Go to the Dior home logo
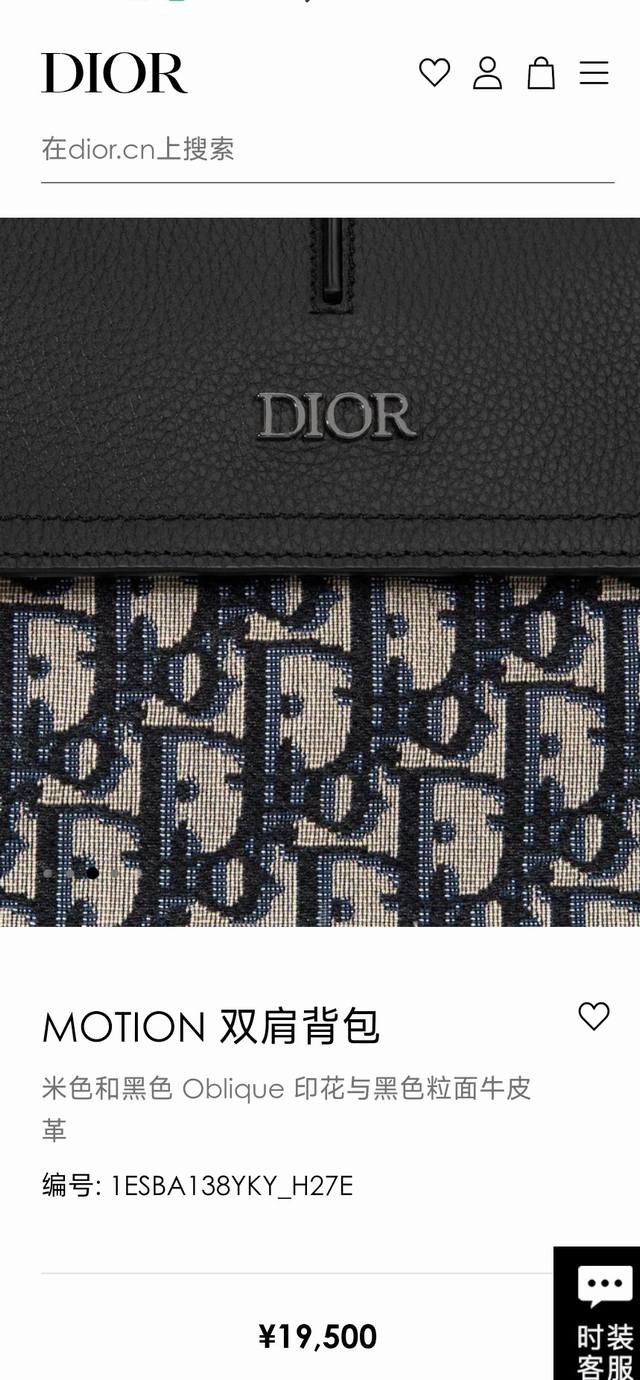Image resolution: width=640 pixels, height=1380 pixels. click(114, 74)
